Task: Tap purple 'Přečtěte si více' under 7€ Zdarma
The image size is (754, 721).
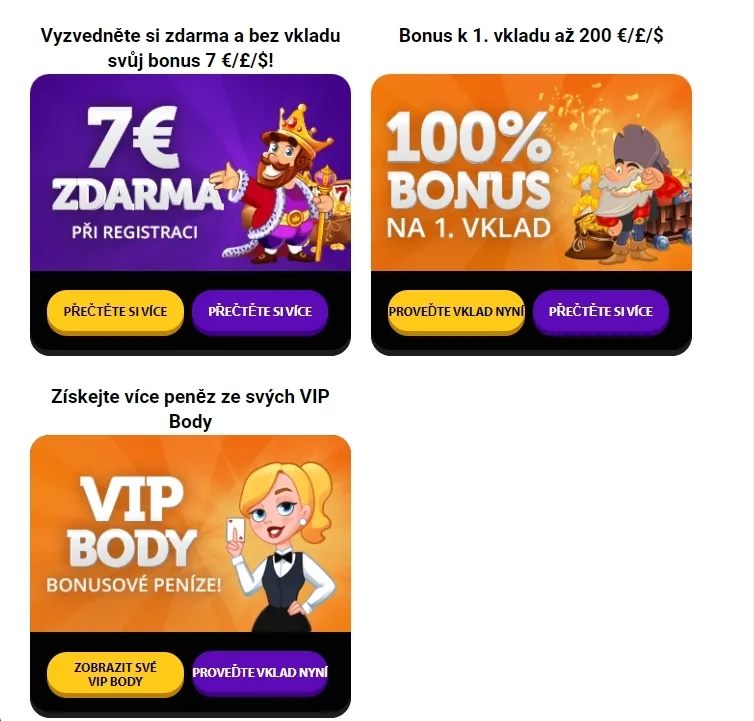Action: pyautogui.click(x=260, y=311)
